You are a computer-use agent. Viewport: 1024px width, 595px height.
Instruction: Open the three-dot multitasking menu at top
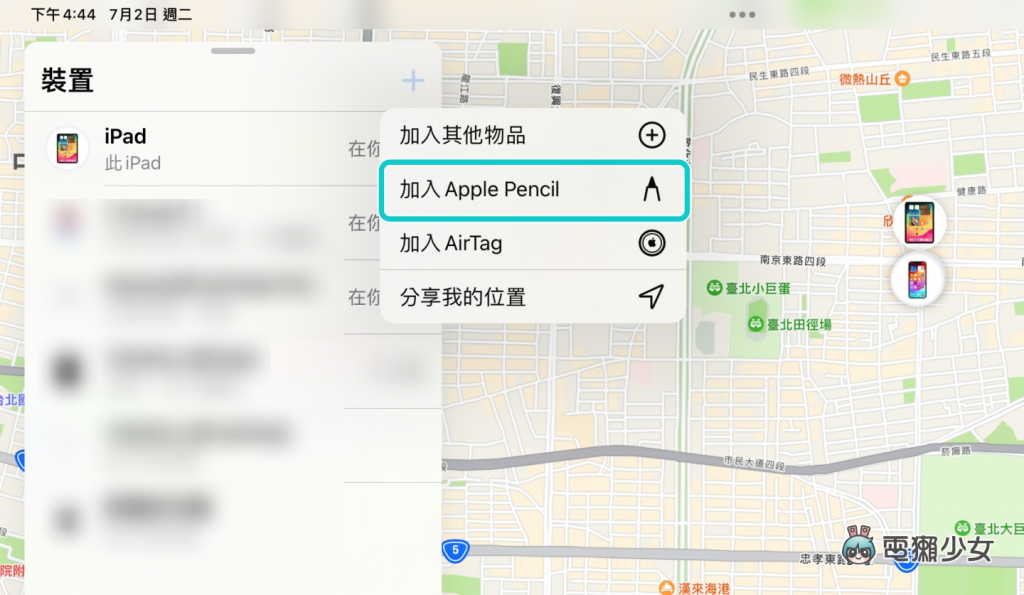744,15
